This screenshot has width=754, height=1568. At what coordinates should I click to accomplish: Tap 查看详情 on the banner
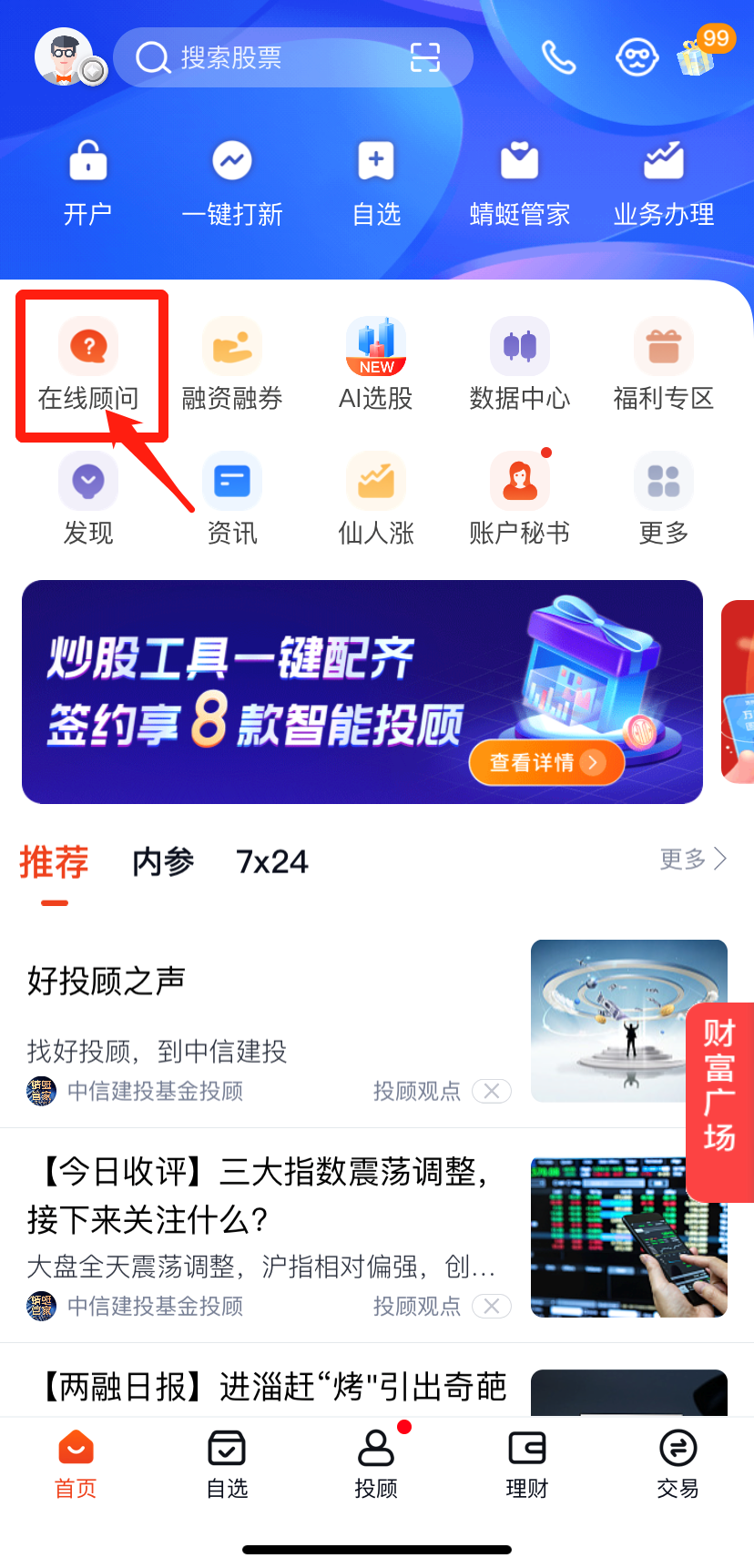pyautogui.click(x=546, y=762)
